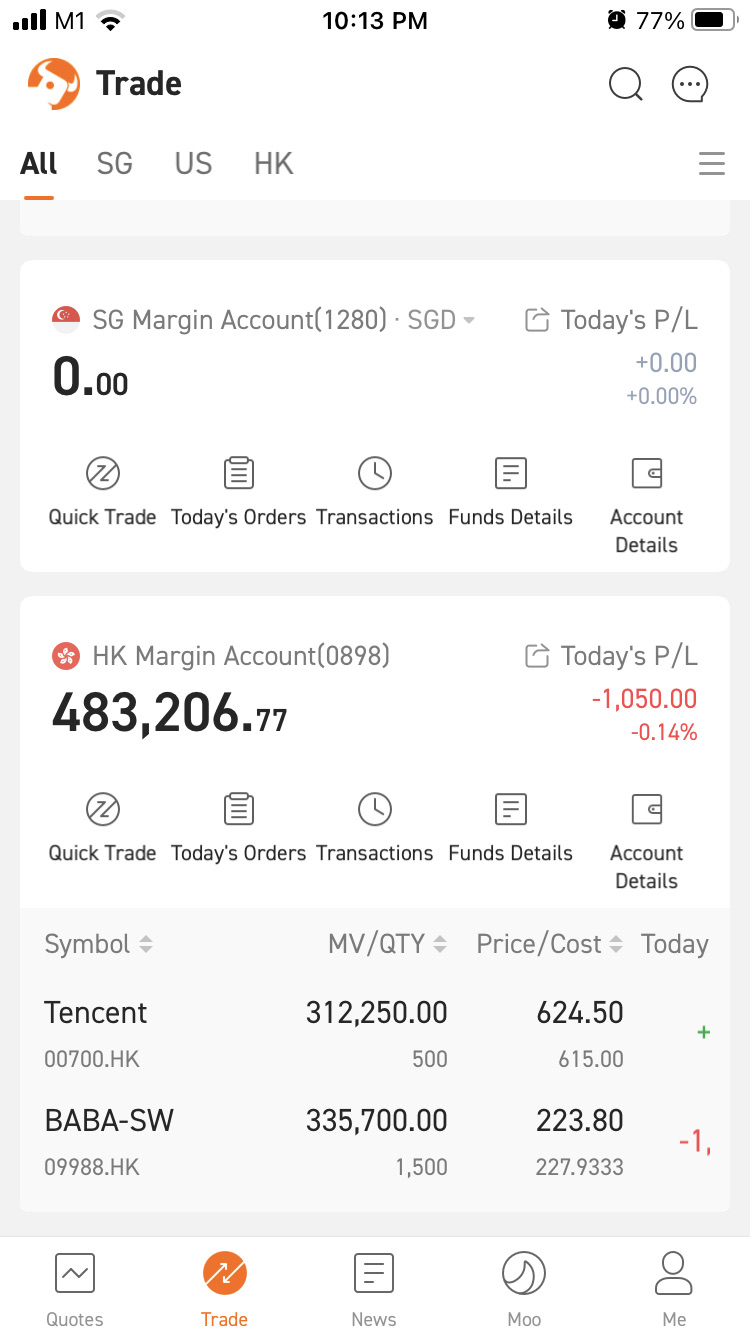
Task: Sort holdings by MV/QTY
Action: tap(387, 944)
